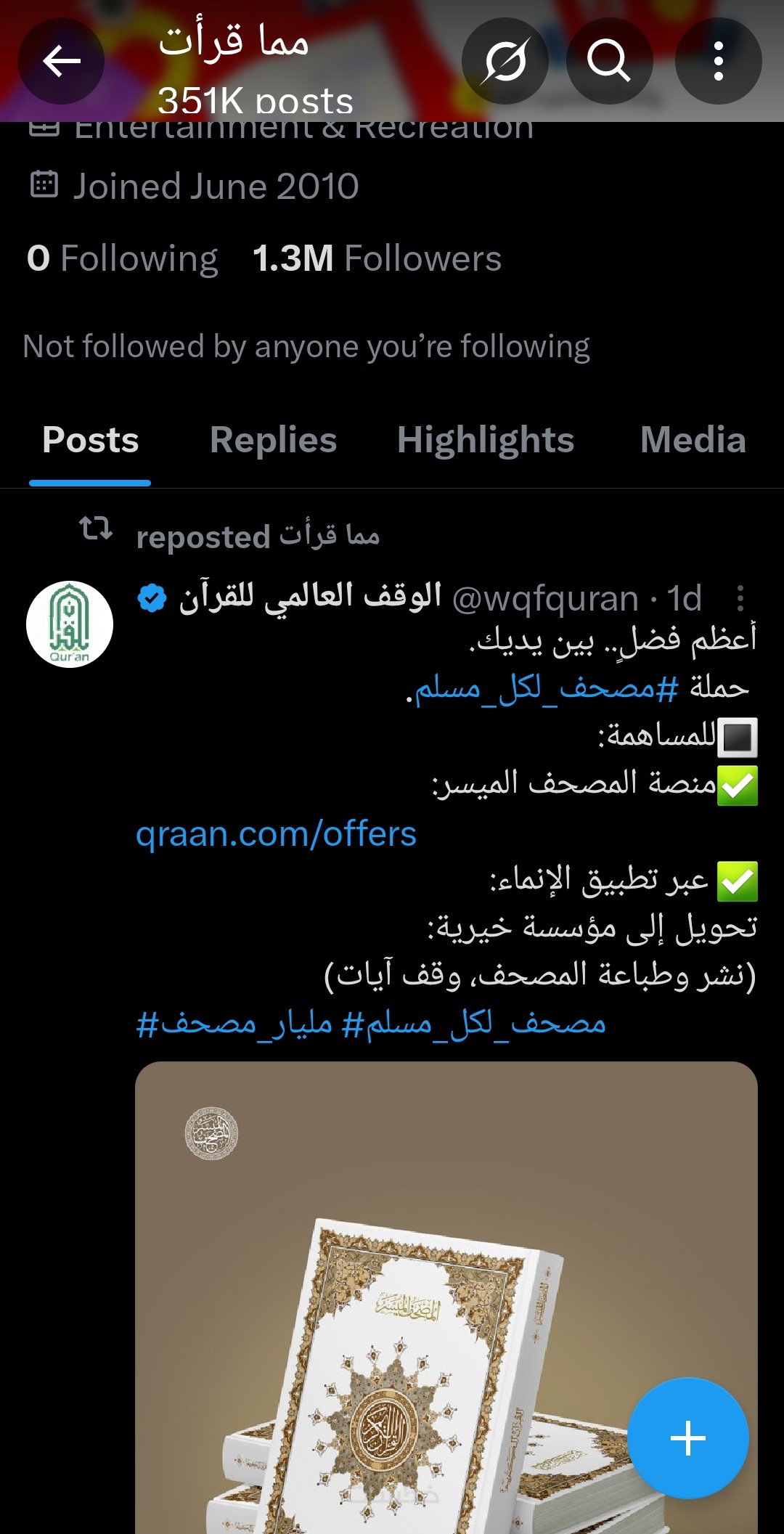
Task: Compose a new post with plus button
Action: tap(687, 1438)
